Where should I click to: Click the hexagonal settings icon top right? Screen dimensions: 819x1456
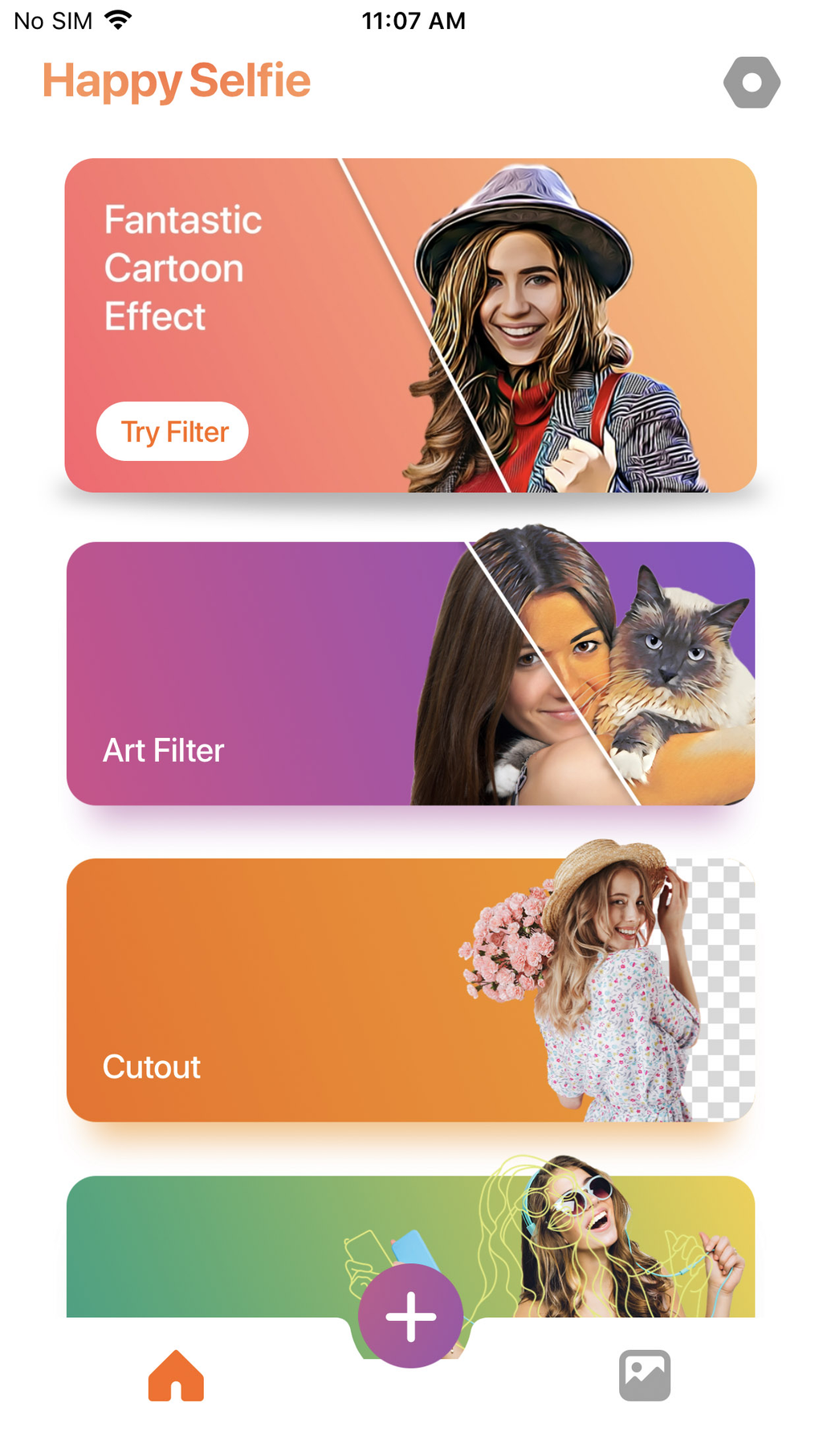tap(752, 81)
